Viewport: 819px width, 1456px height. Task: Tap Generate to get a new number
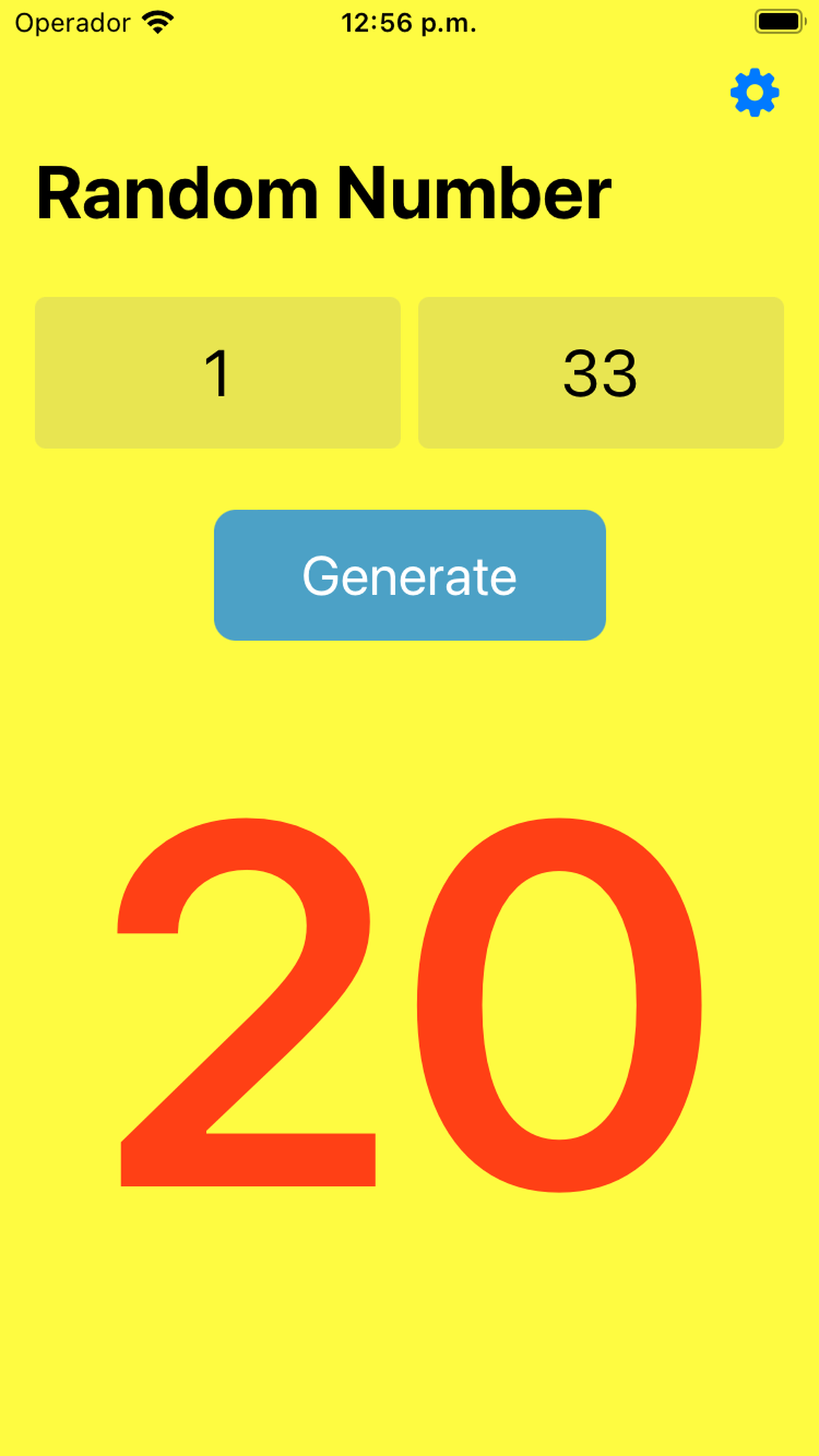tap(409, 575)
